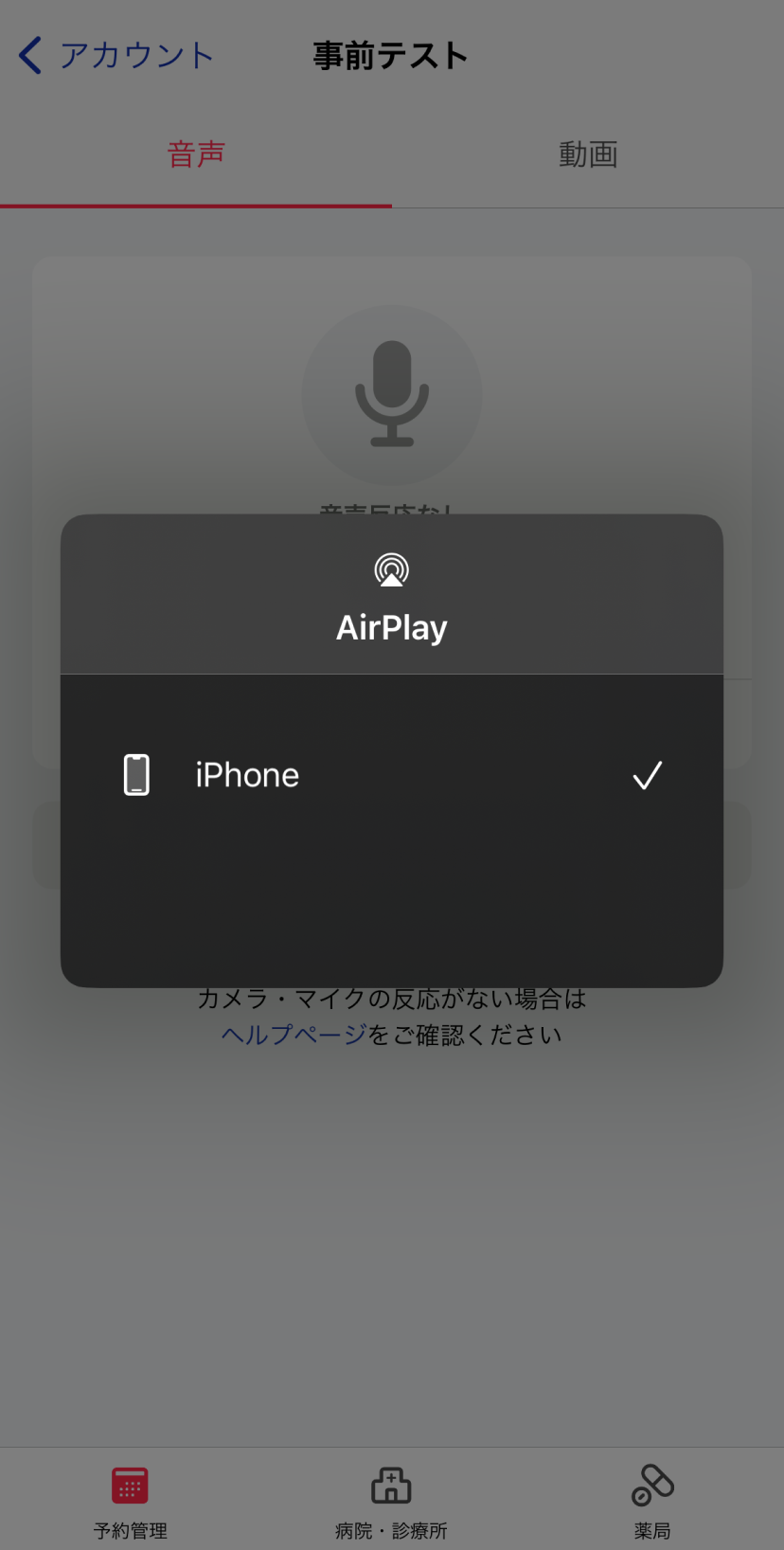Screen dimensions: 784x1550
Task: Switch to the 動画 tab
Action: [588, 154]
